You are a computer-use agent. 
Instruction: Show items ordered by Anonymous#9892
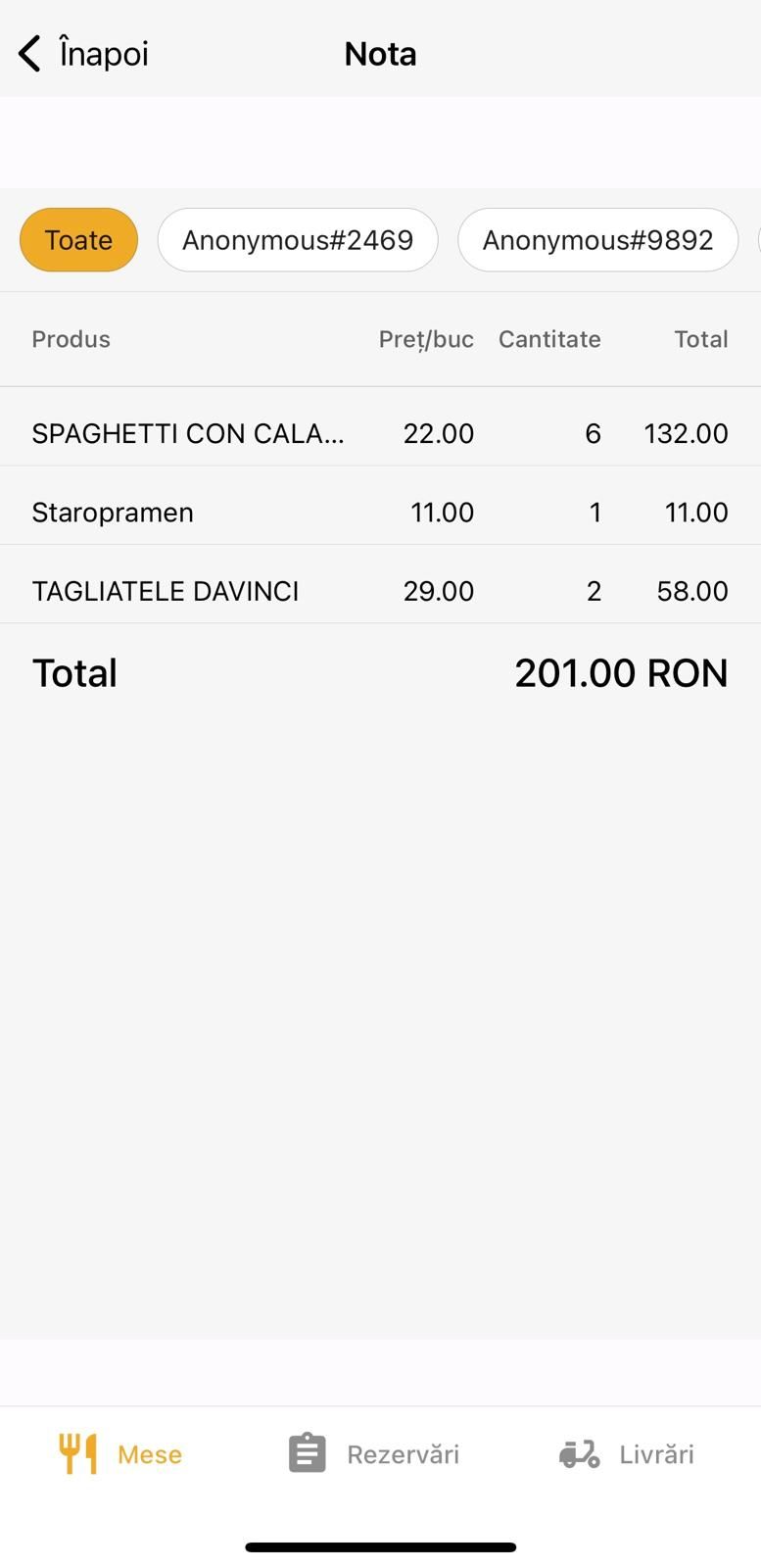(x=597, y=240)
